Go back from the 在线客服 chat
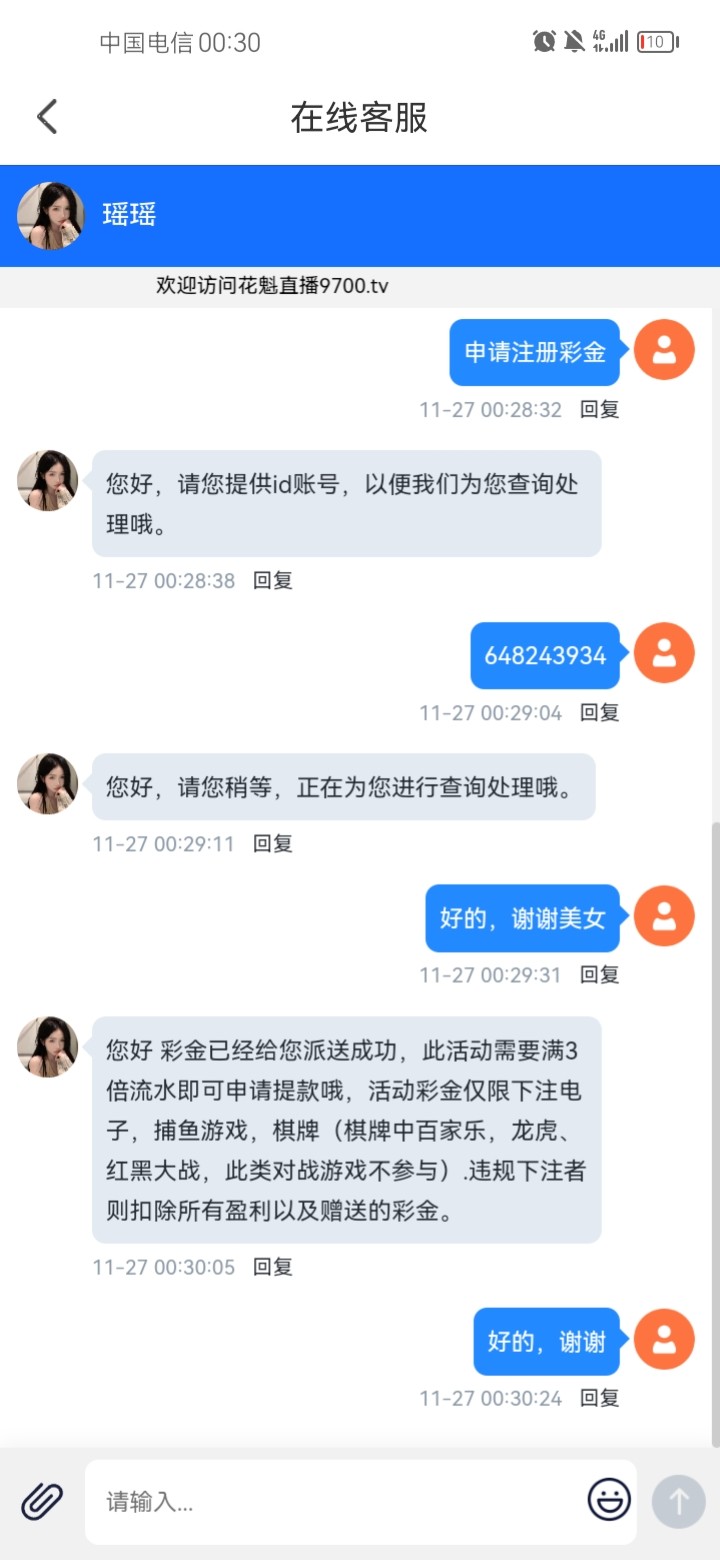 coord(47,117)
